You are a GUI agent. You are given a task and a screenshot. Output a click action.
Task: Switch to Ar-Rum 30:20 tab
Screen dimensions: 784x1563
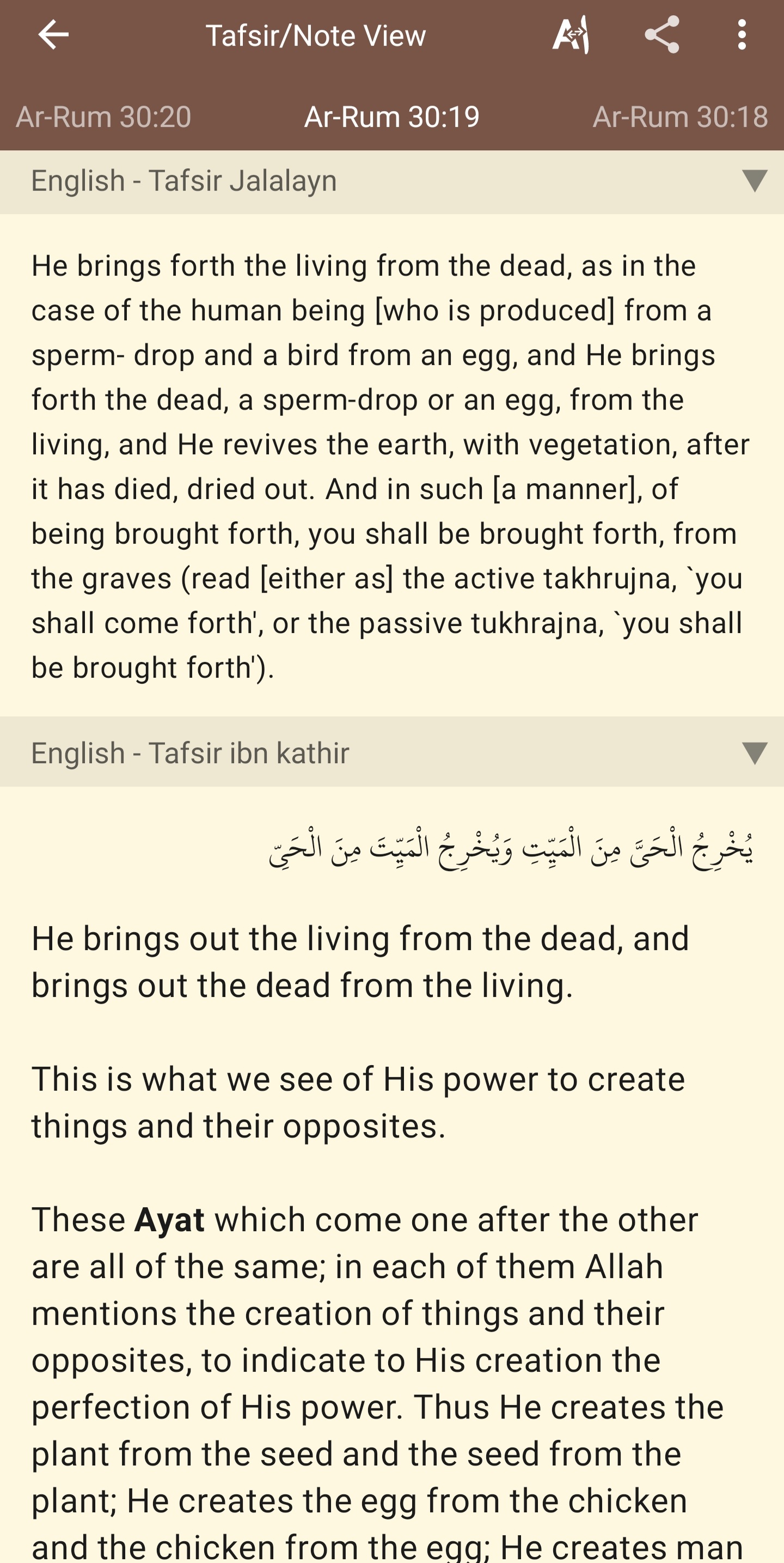coord(103,117)
